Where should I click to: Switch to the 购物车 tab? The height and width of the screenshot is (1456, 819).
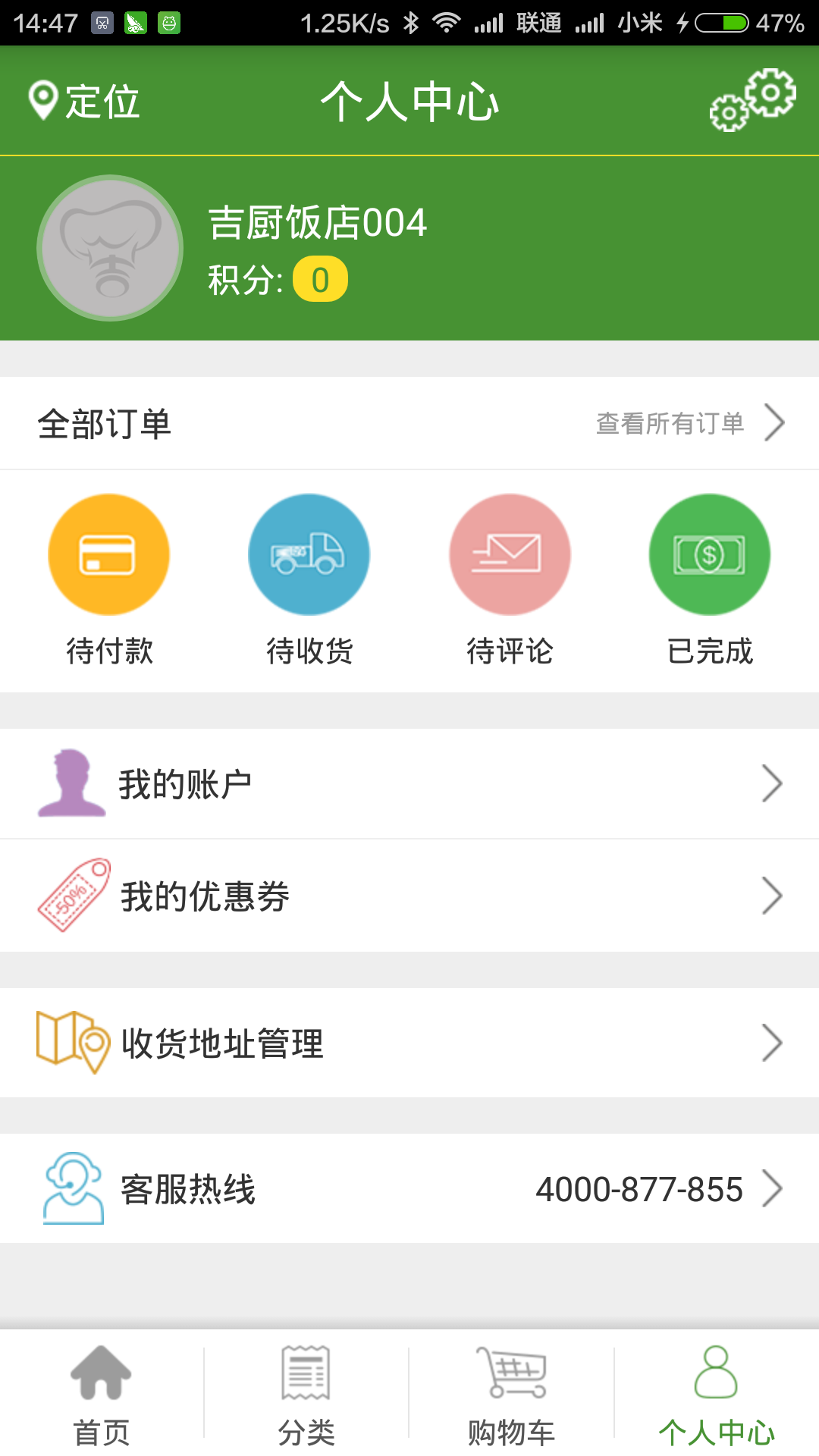click(x=511, y=1394)
